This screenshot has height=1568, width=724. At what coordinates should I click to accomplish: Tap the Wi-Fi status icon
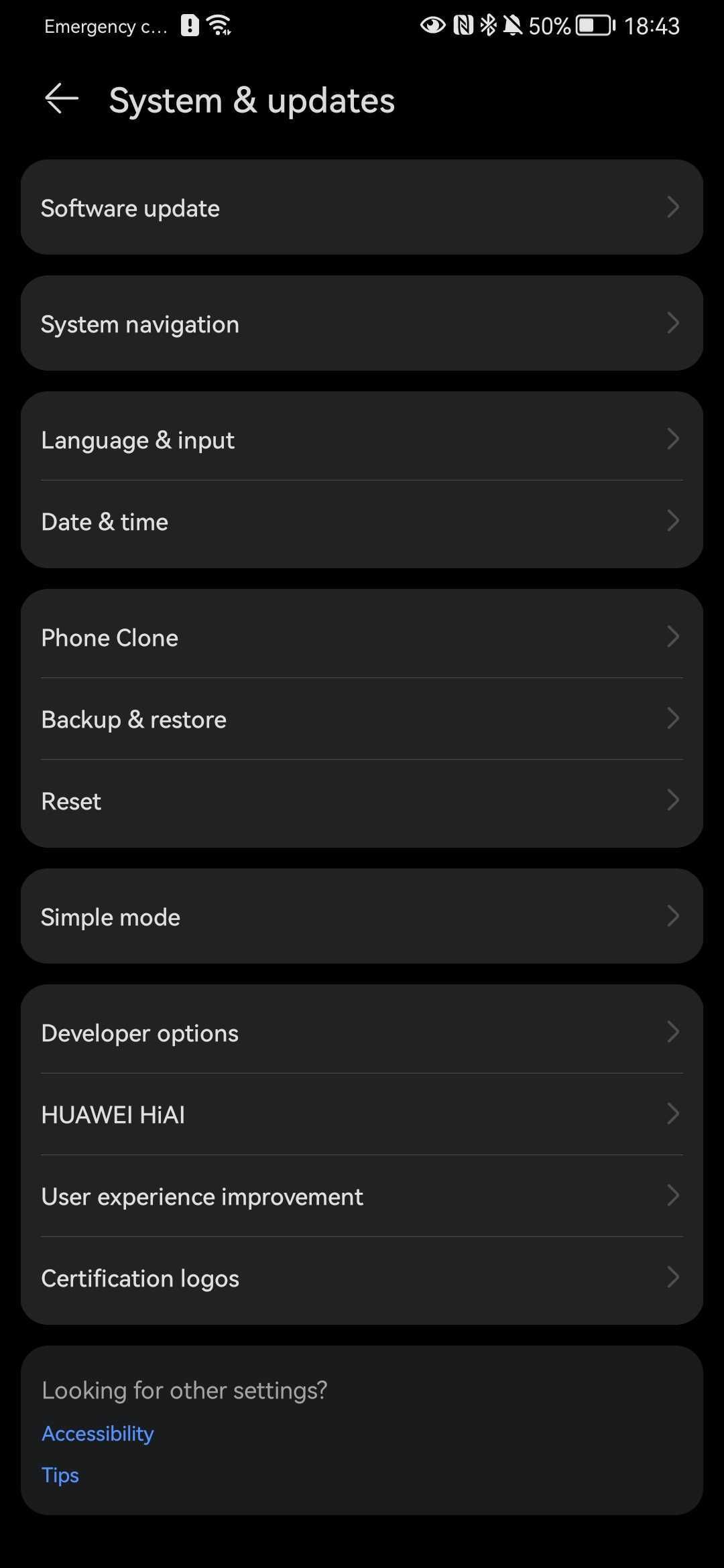(x=219, y=25)
